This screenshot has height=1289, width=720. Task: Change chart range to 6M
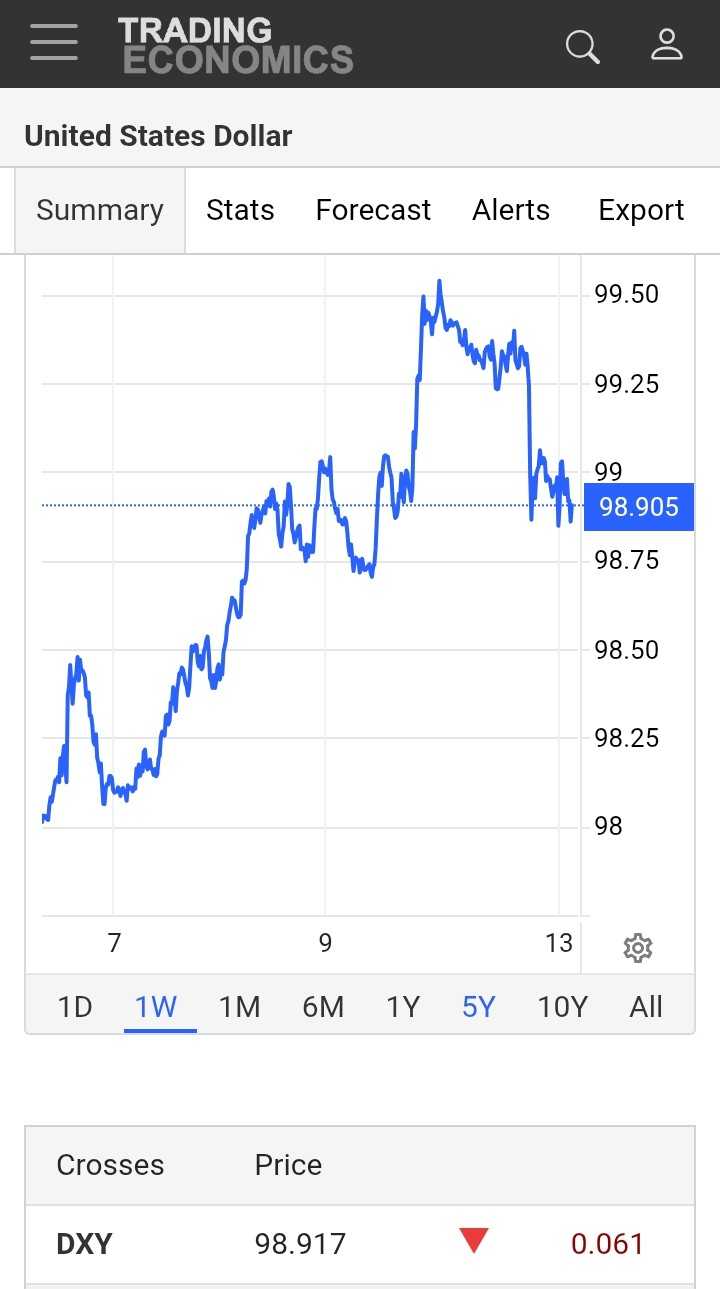pos(323,1006)
